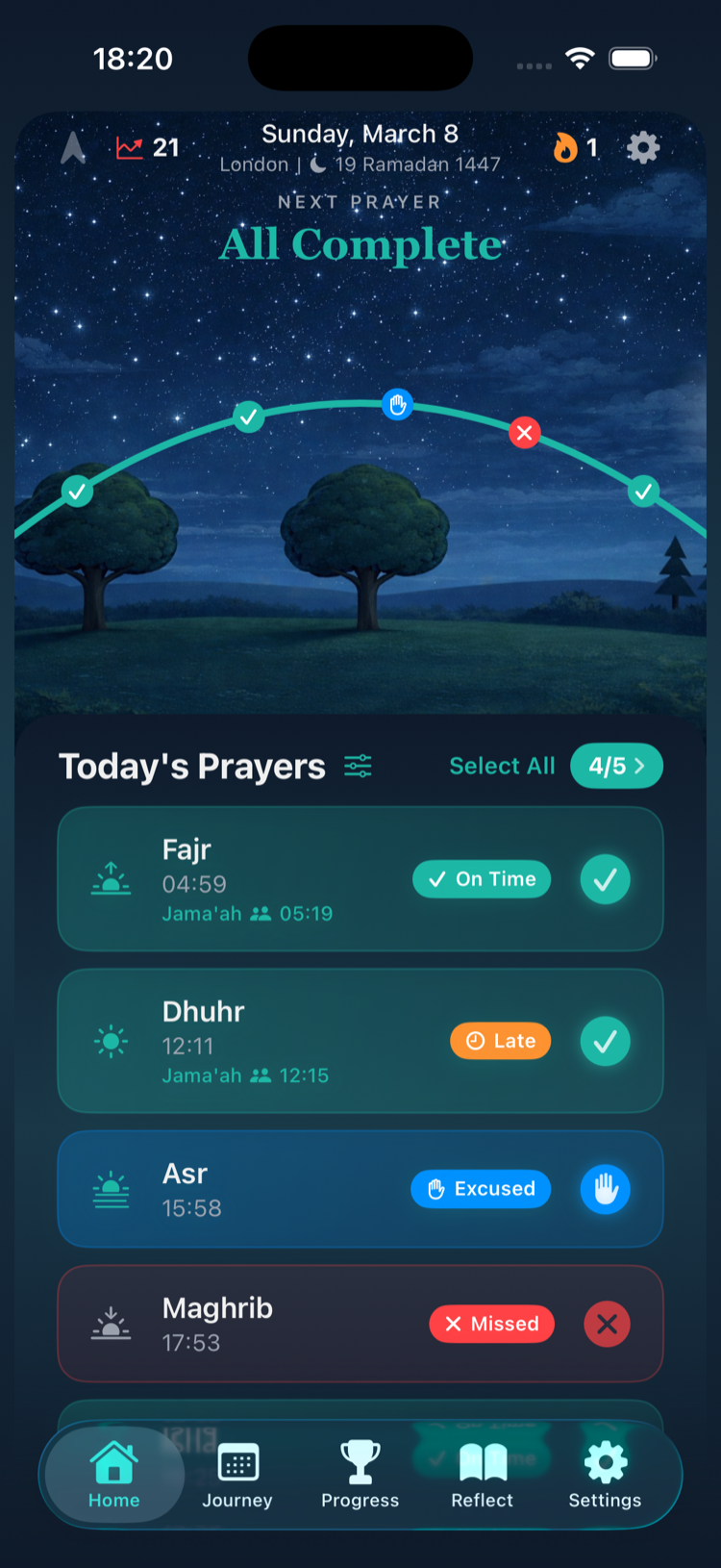Tap the crescent moon beside 19 Ramadan

(x=320, y=164)
